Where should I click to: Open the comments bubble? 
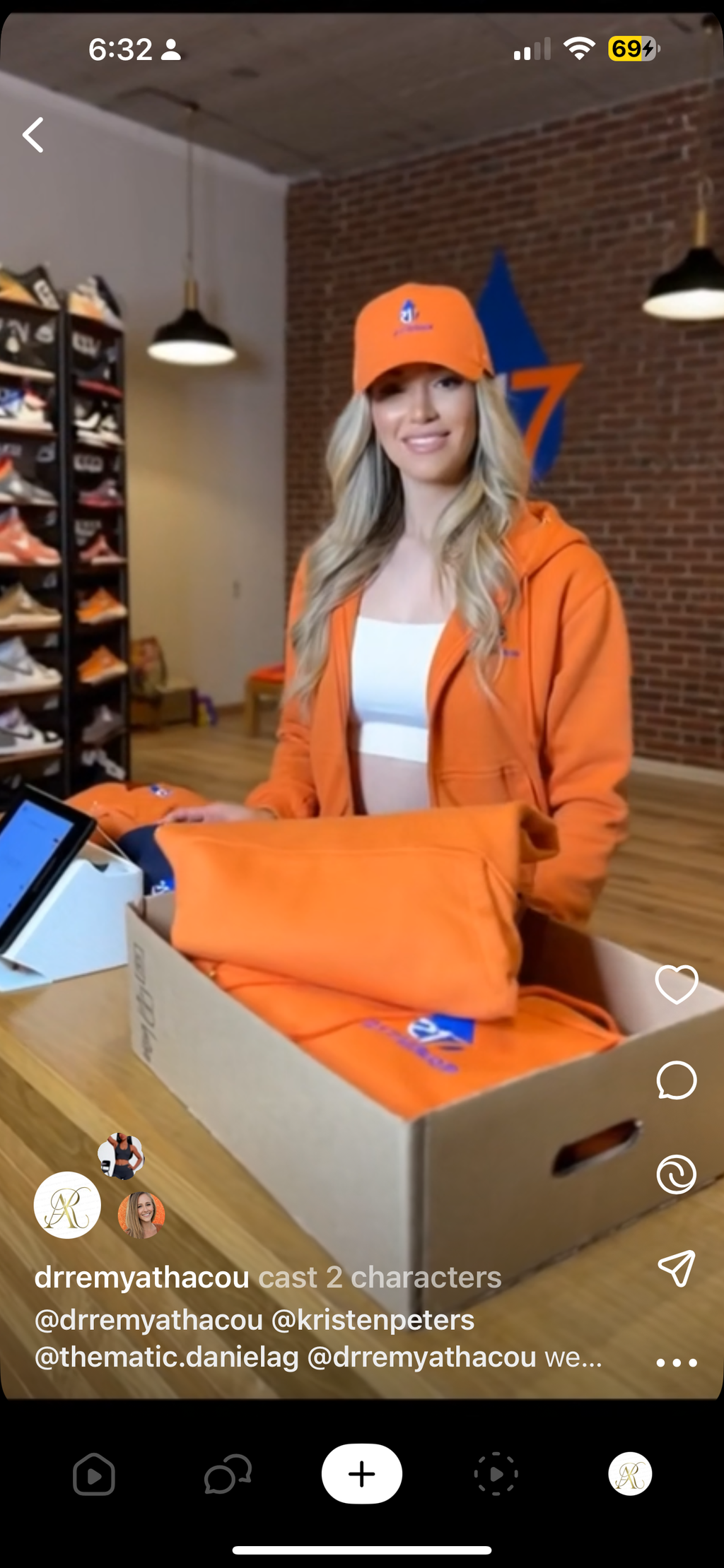coord(676,1080)
